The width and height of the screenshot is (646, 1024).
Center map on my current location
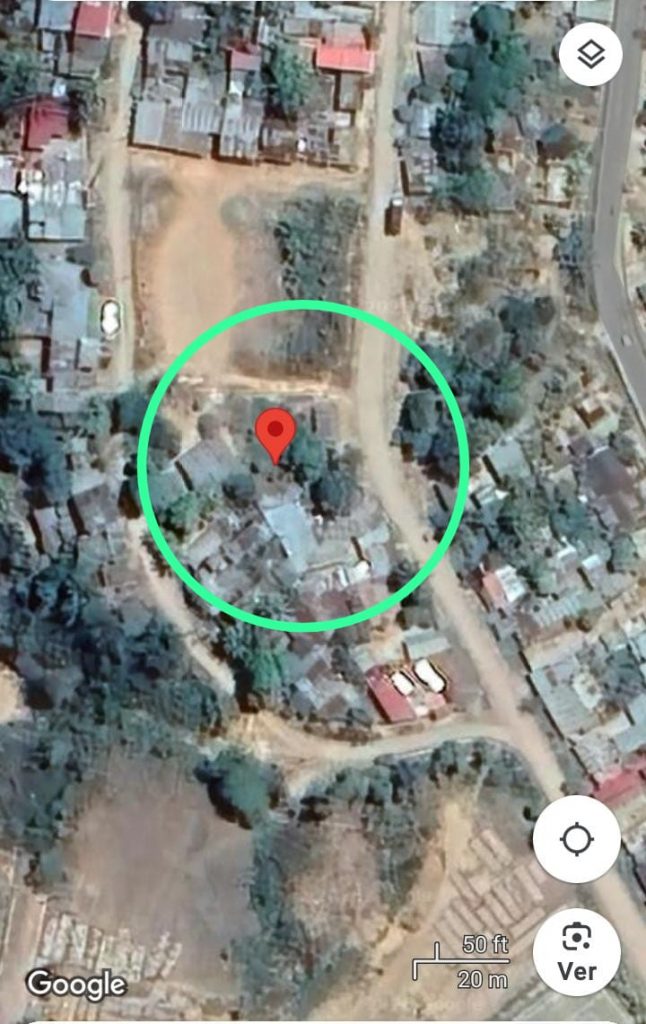(x=576, y=839)
